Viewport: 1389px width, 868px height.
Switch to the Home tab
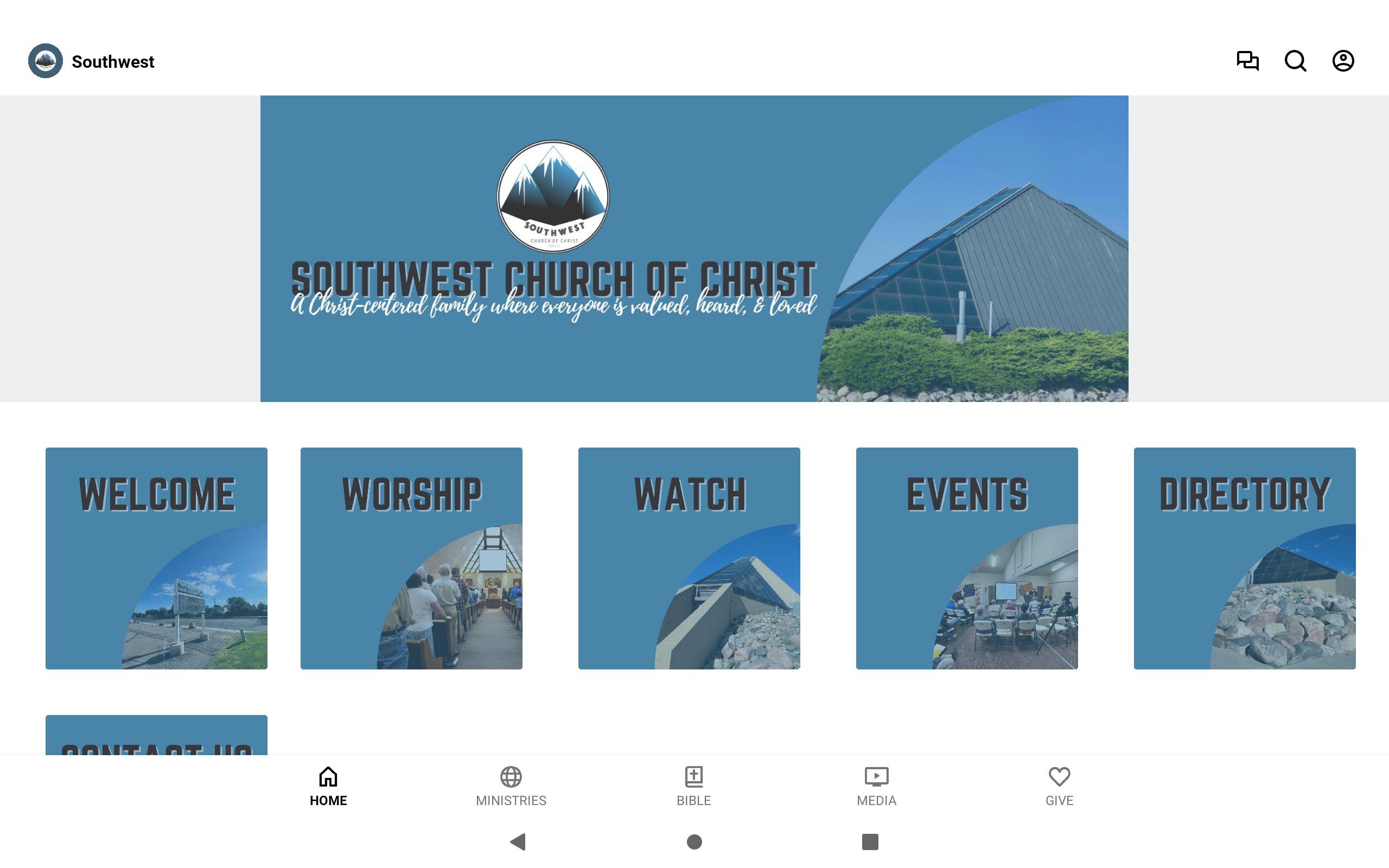[328, 787]
